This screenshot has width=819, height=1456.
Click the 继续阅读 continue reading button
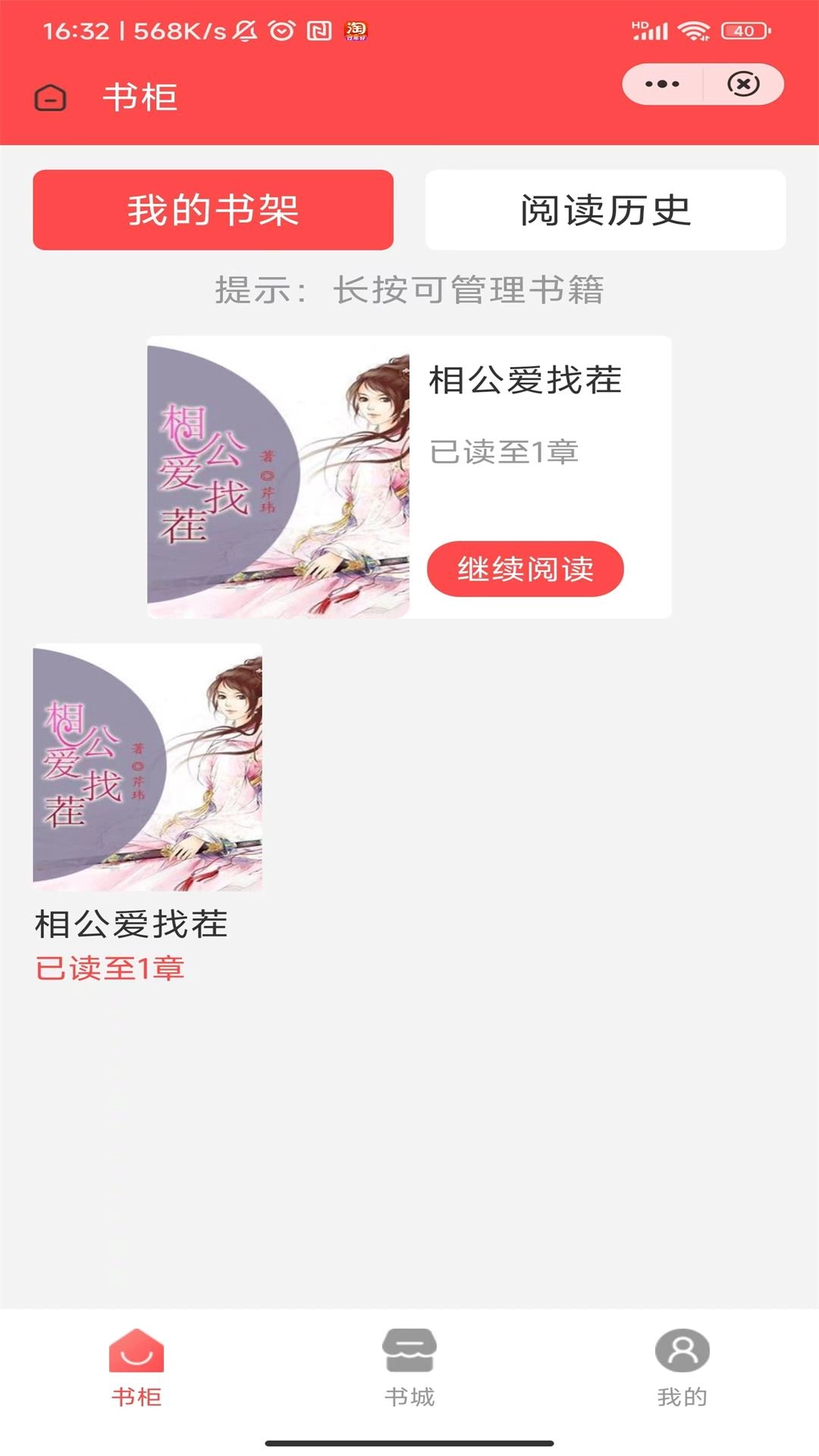pyautogui.click(x=526, y=568)
